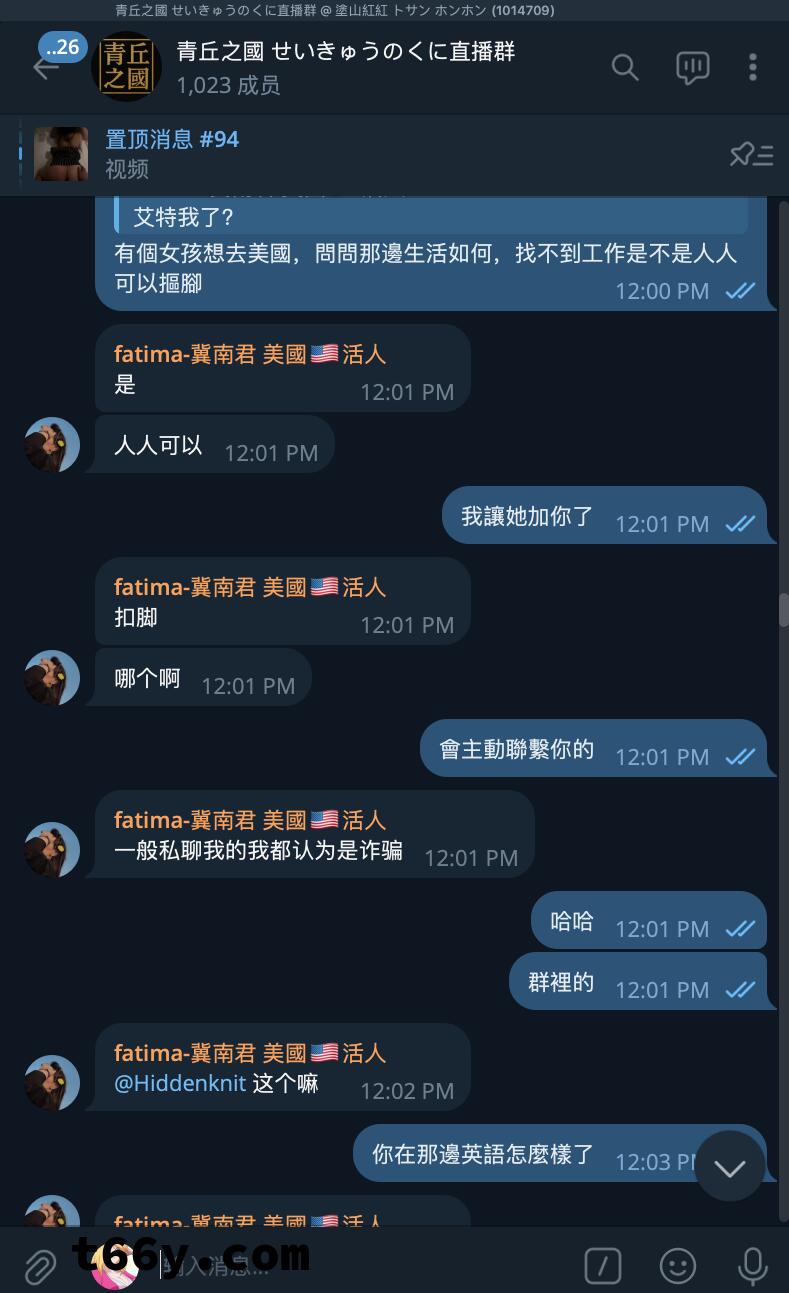This screenshot has width=789, height=1293.
Task: View fatima's profile next to 人人可以
Action: 52,444
